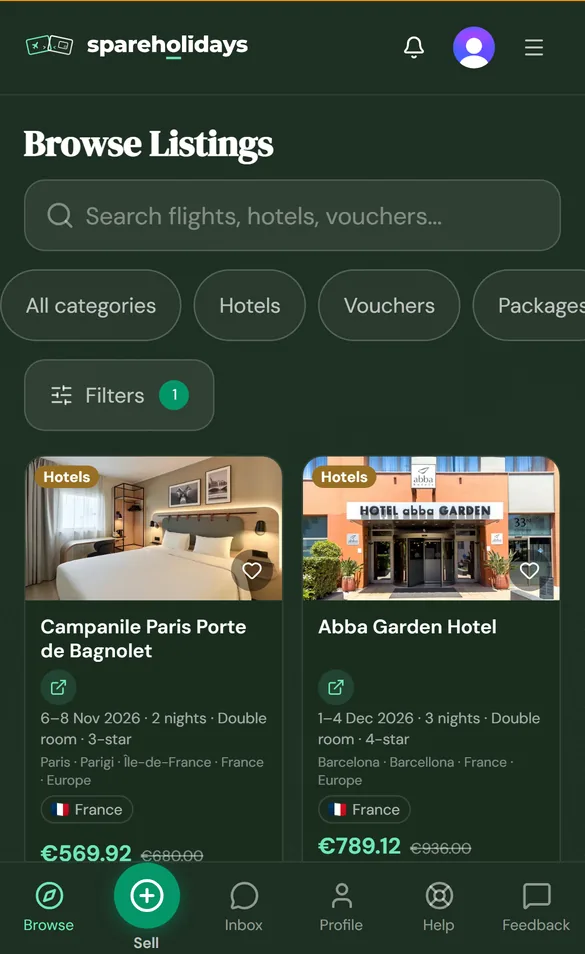Viewport: 585px width, 954px height.
Task: Open the hamburger menu
Action: tap(534, 47)
